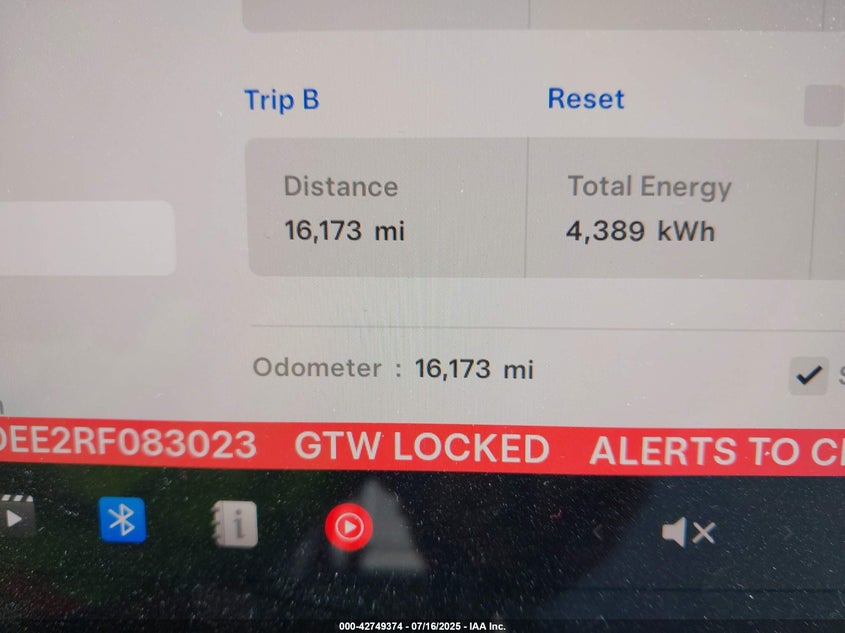Launch the red music player app
Viewport: 845px width, 633px height.
(x=348, y=525)
